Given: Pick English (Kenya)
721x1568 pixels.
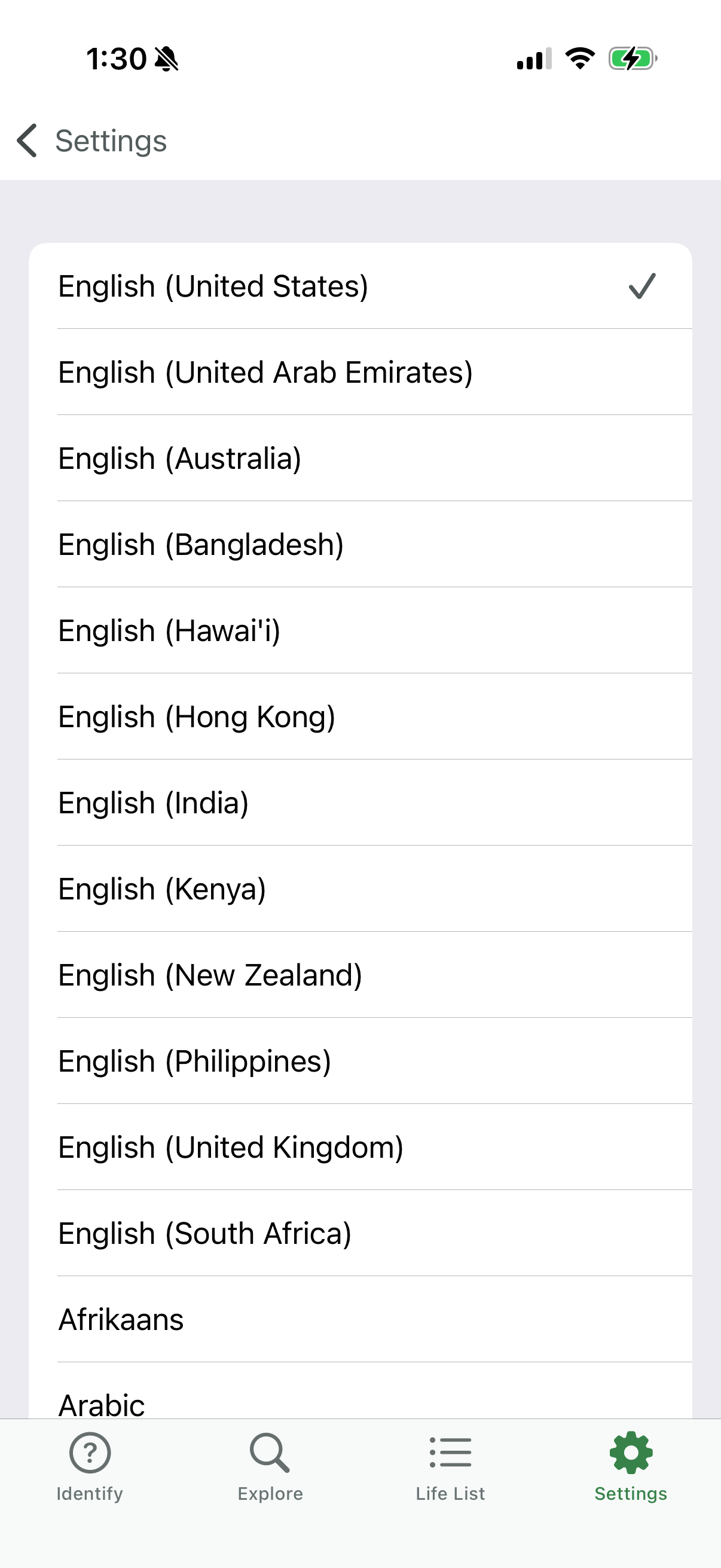Looking at the screenshot, I should click(359, 889).
